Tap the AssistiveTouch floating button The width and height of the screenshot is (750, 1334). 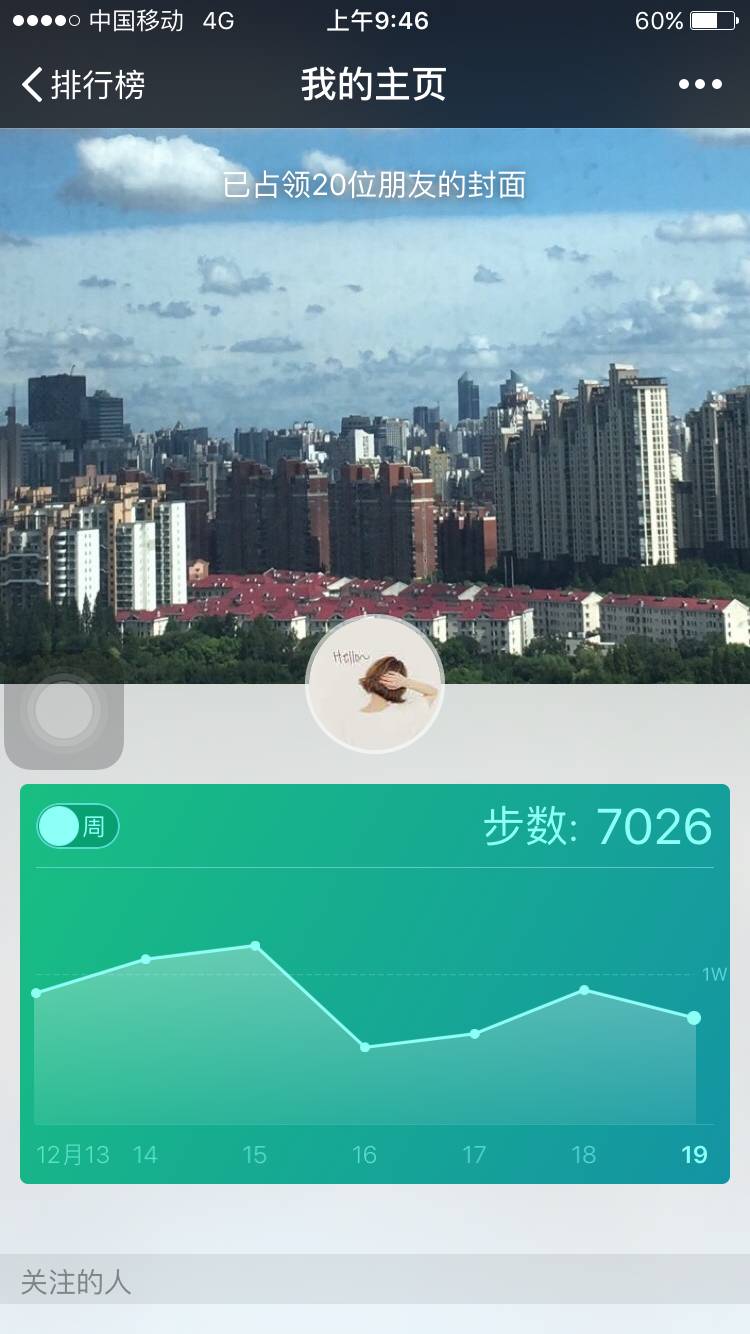(64, 710)
